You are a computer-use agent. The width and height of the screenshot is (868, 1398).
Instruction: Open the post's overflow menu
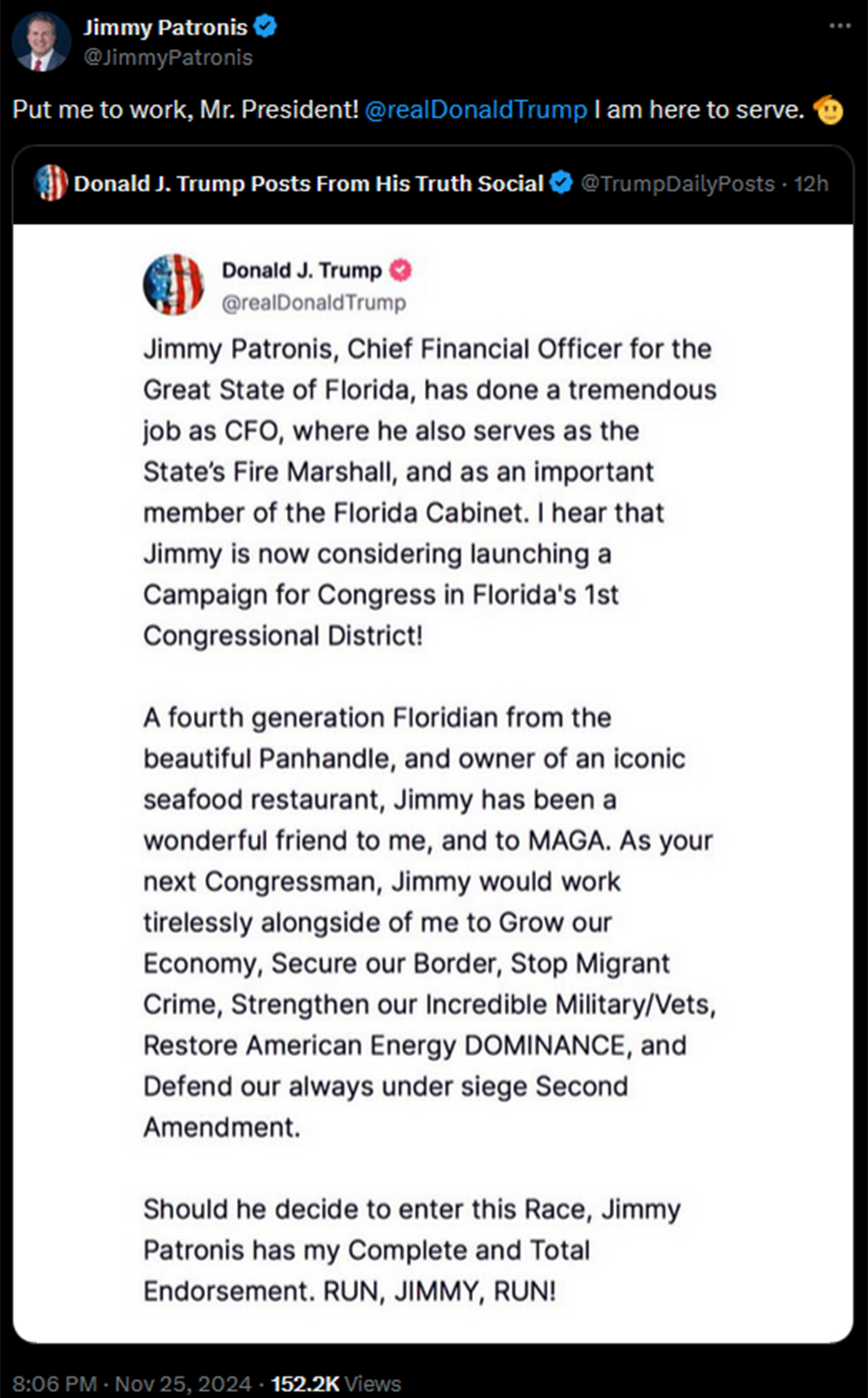[840, 26]
